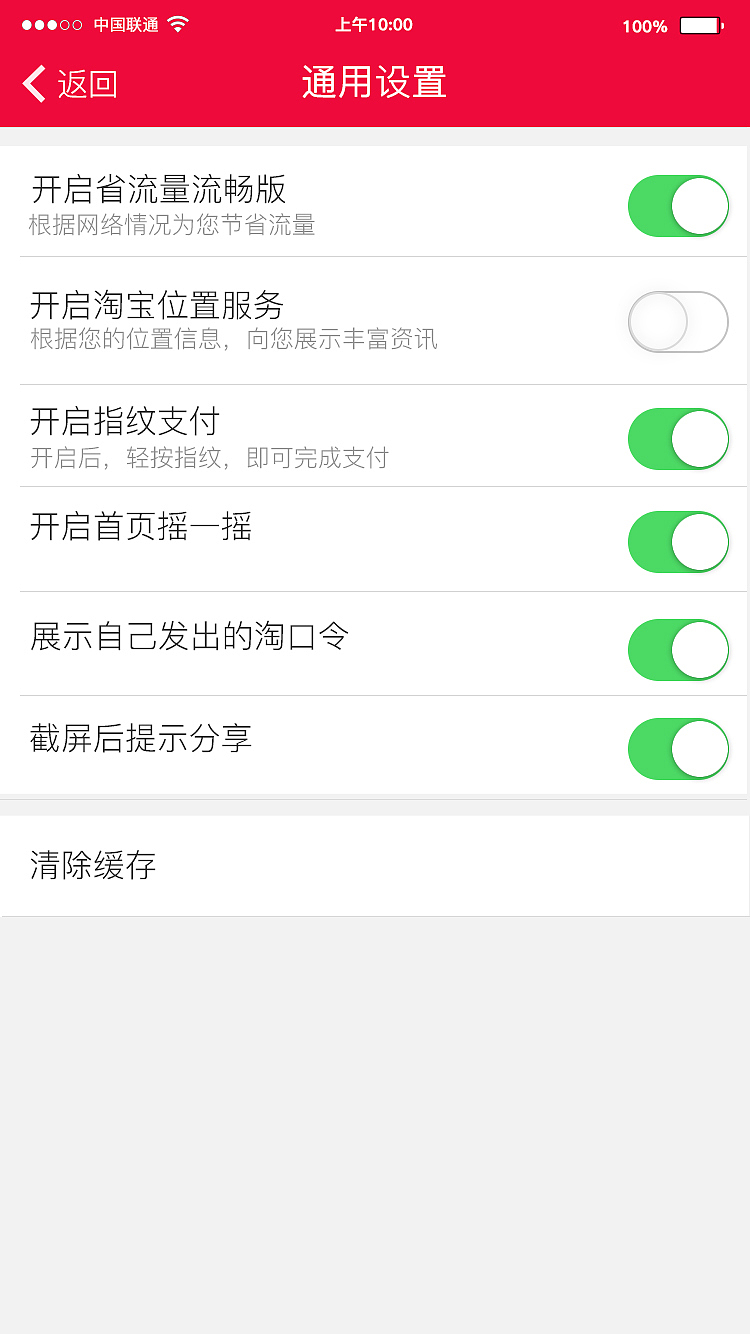Toggle off 开启首页摇一摇
This screenshot has width=750, height=1334.
point(678,542)
